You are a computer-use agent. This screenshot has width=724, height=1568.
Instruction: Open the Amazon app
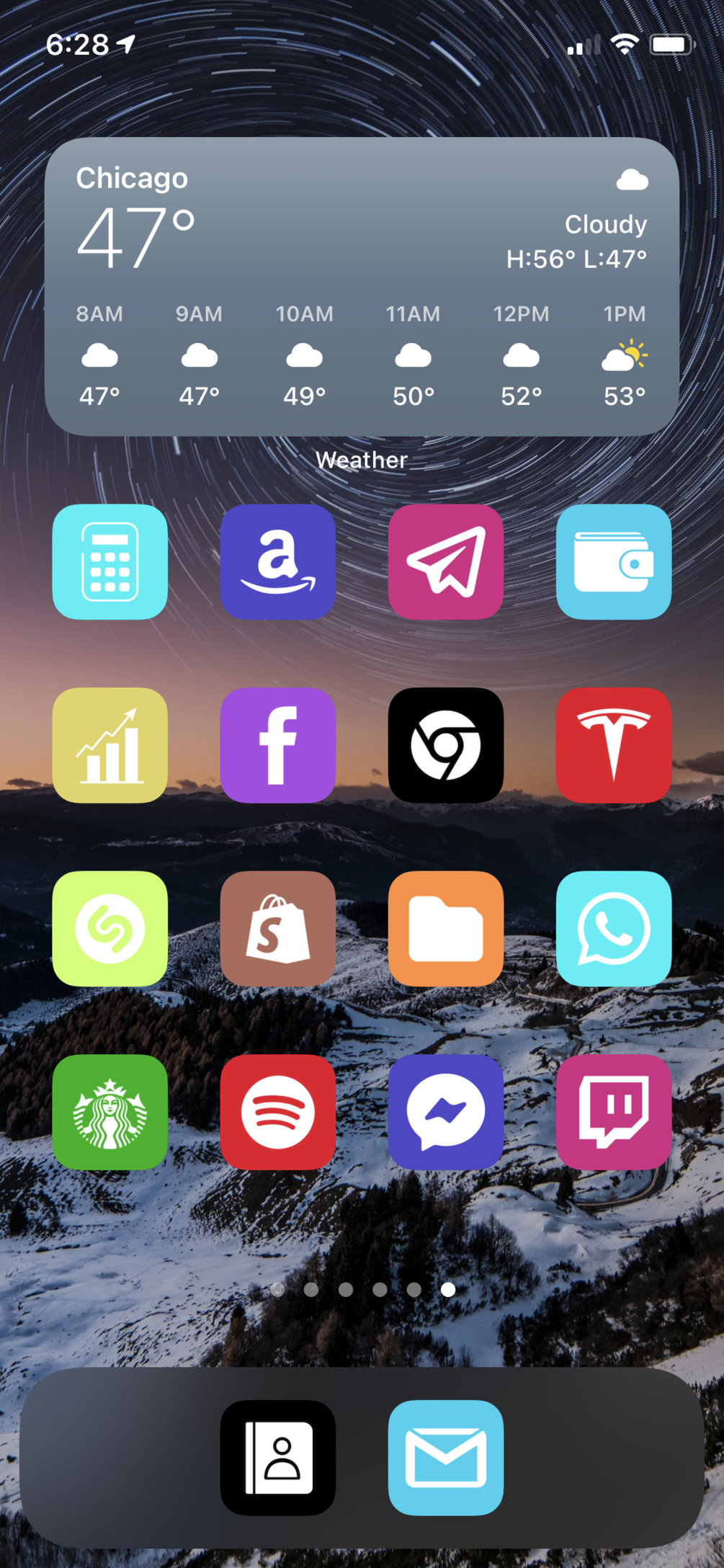click(278, 562)
